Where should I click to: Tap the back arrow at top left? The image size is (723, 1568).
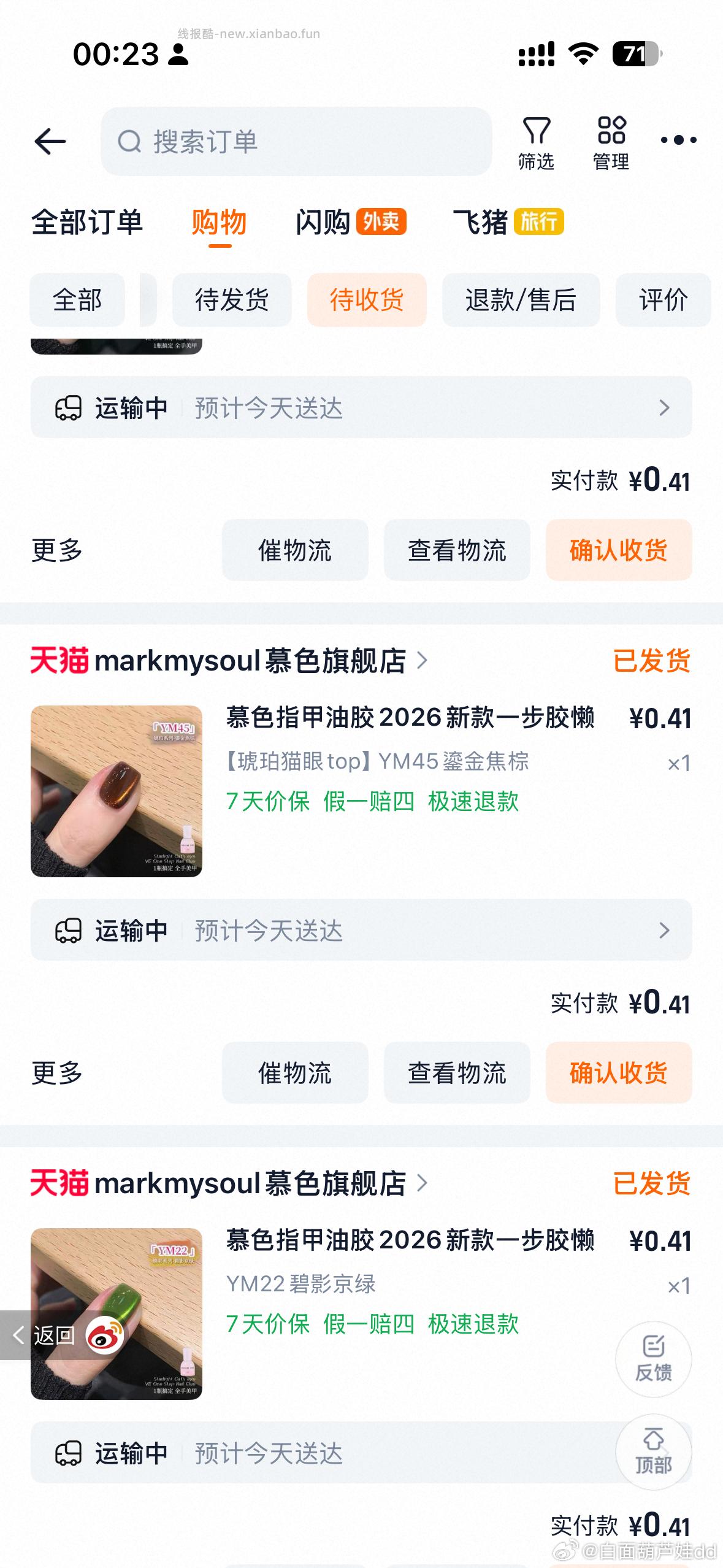pyautogui.click(x=49, y=140)
